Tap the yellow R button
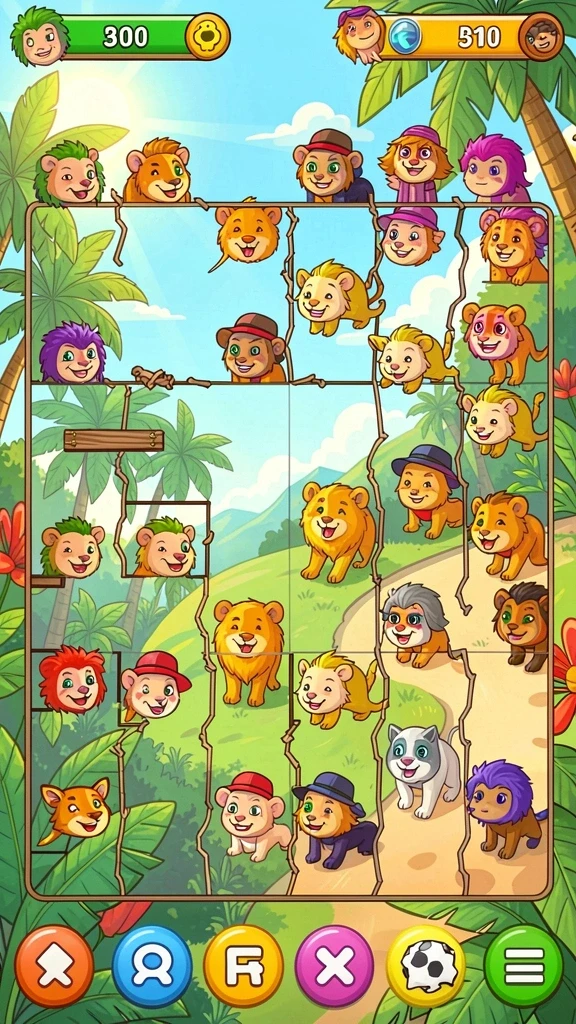Screen dimensions: 576x1024 [244, 966]
